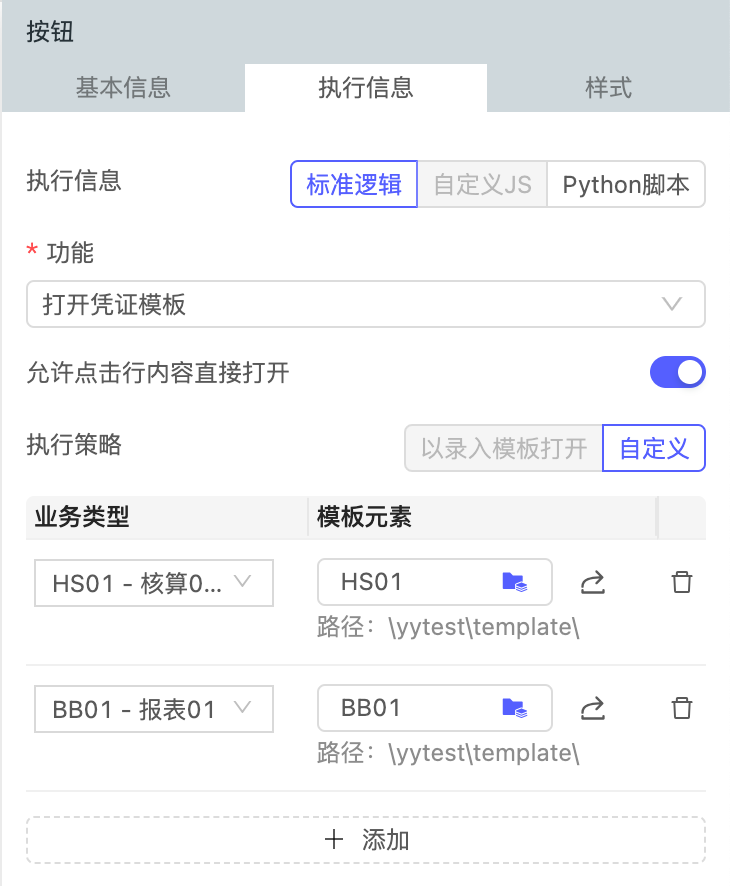Expand the 功能 dropdown showing 打开凭证模板
Image resolution: width=730 pixels, height=886 pixels.
pos(366,305)
